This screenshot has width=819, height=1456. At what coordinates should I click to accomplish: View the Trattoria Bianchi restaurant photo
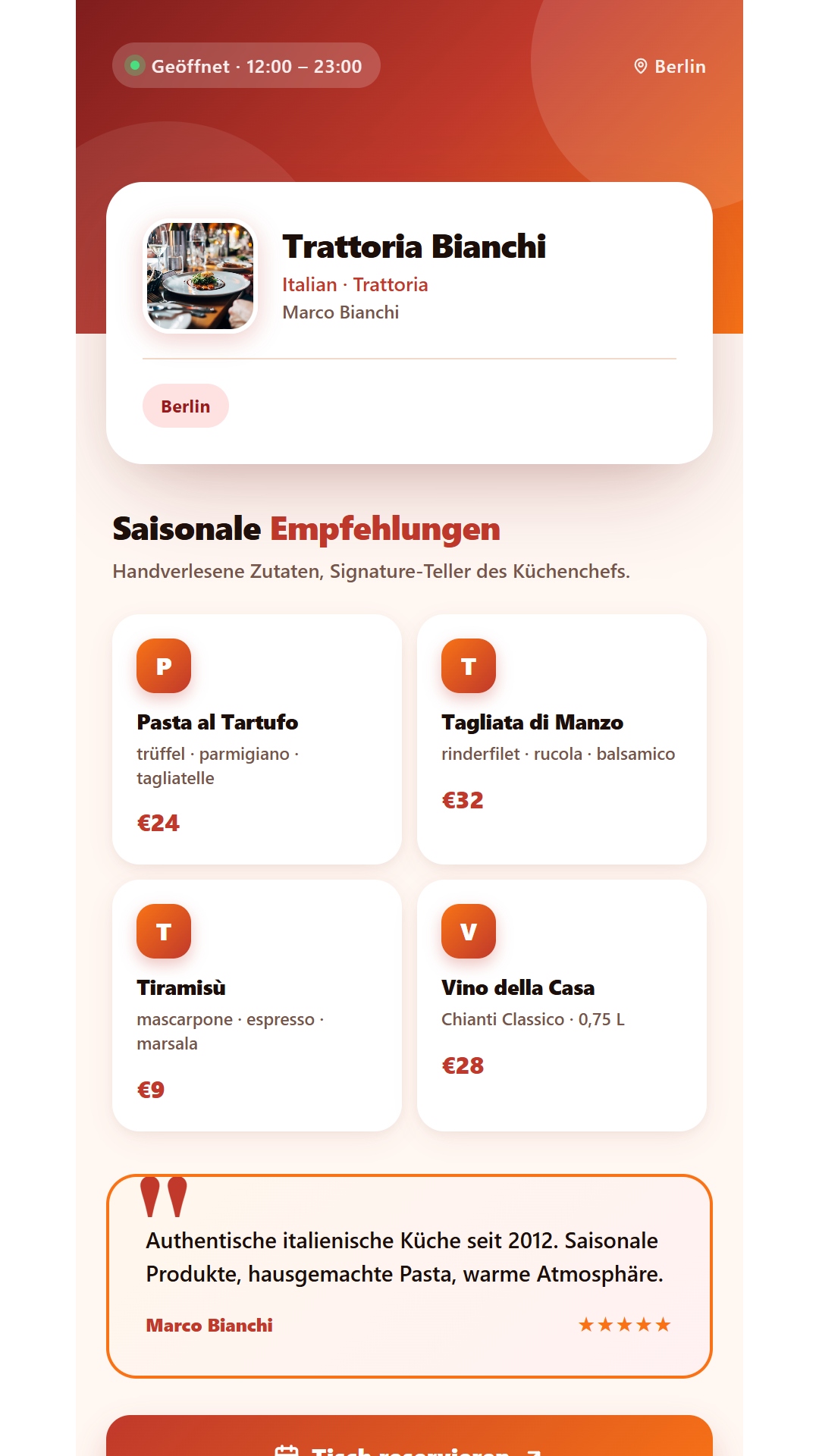tap(200, 276)
